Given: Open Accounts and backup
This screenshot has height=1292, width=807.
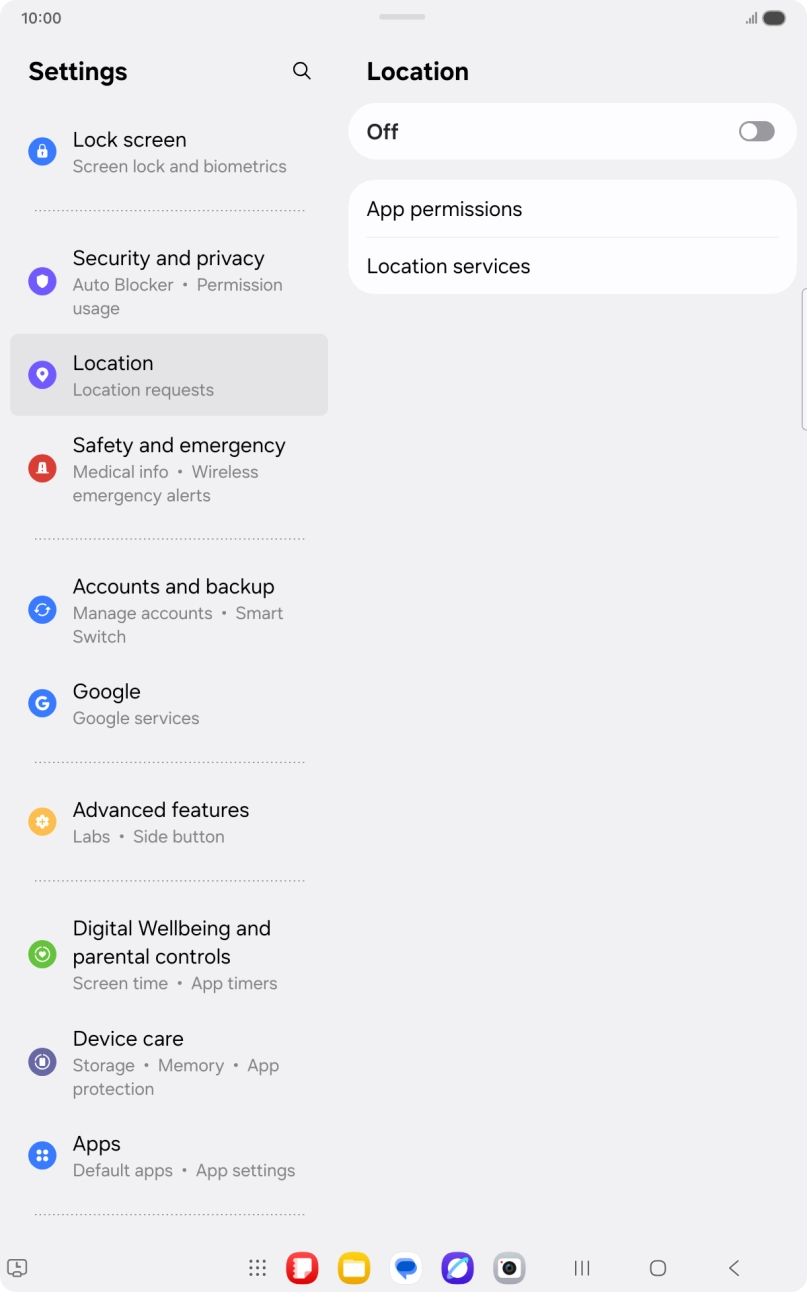Looking at the screenshot, I should point(169,610).
